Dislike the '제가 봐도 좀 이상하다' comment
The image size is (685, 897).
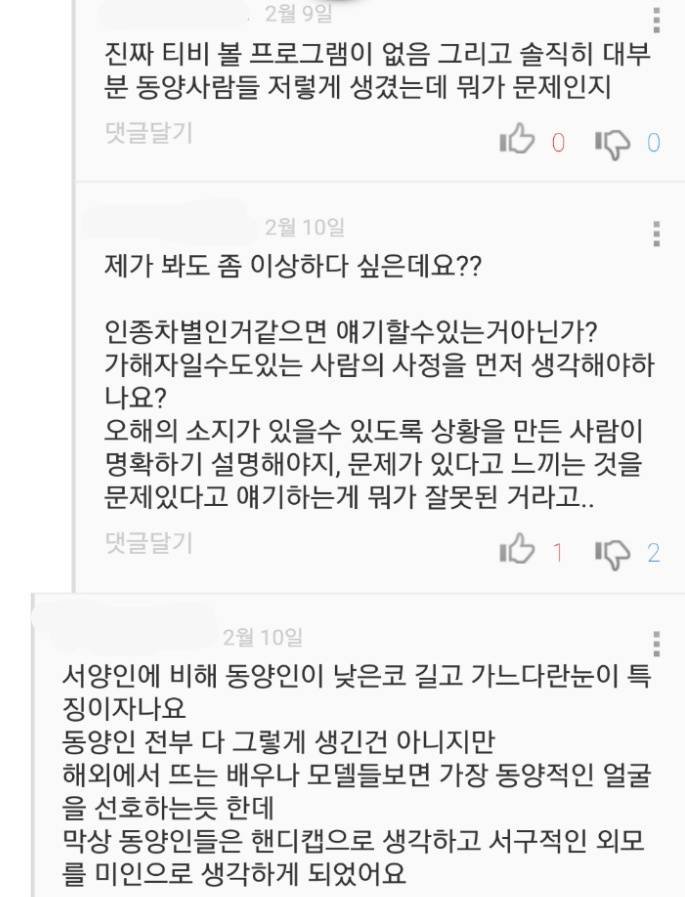pyautogui.click(x=612, y=552)
